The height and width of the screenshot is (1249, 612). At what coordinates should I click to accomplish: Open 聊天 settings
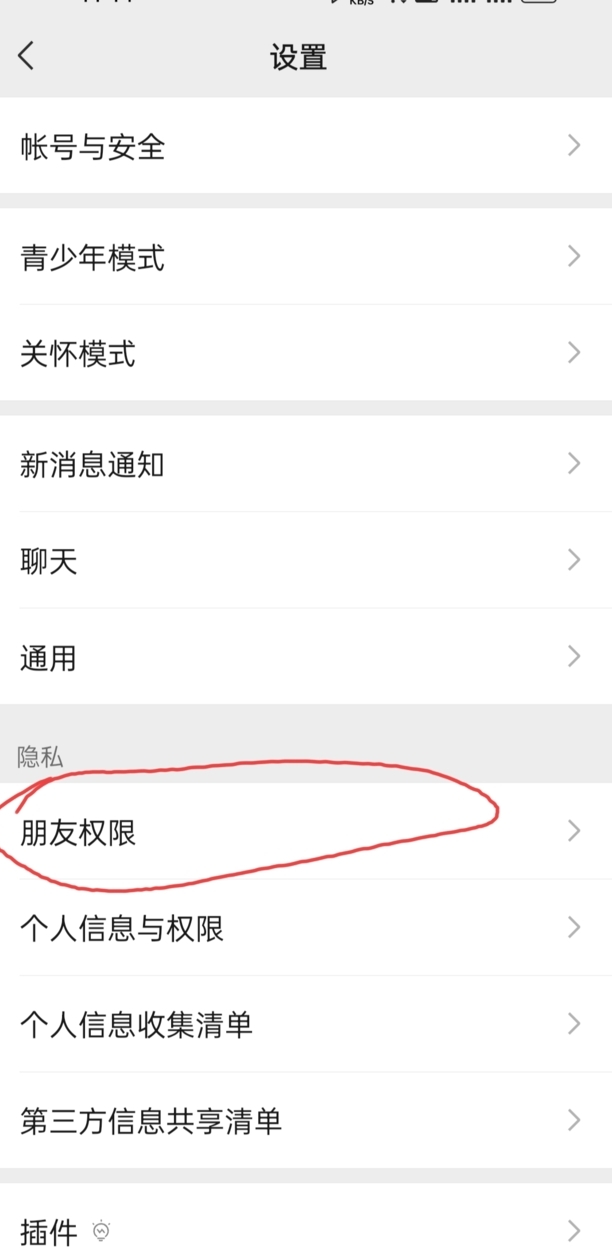coord(306,560)
